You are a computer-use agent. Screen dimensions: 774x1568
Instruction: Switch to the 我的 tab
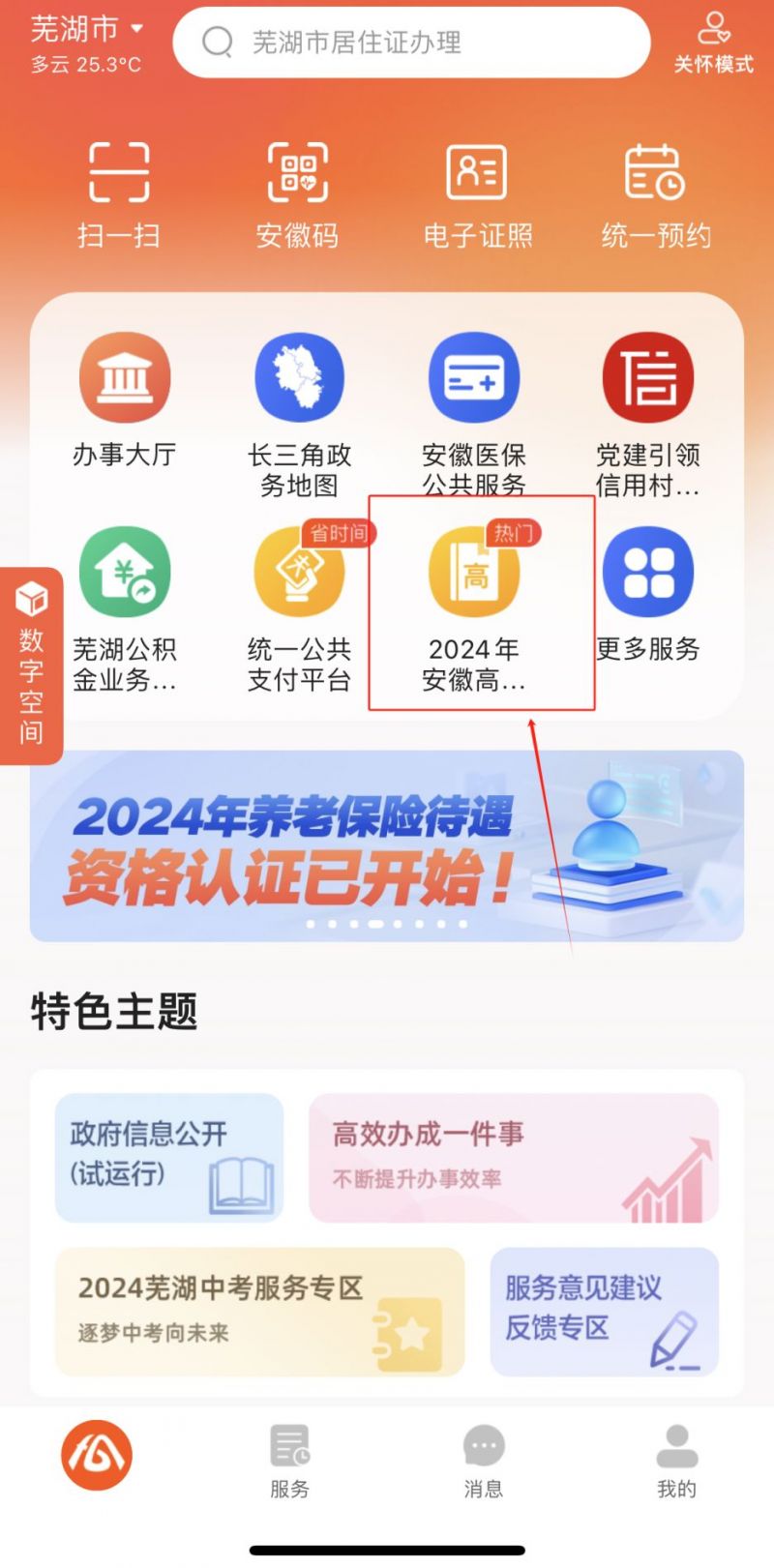coord(676,1462)
